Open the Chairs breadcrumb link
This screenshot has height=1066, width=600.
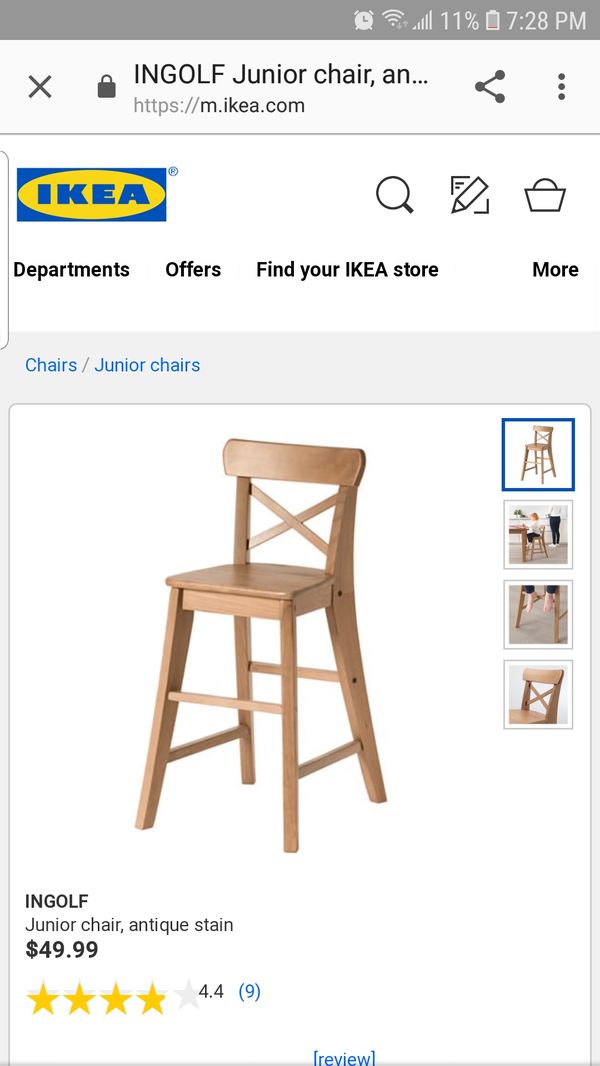pos(51,365)
